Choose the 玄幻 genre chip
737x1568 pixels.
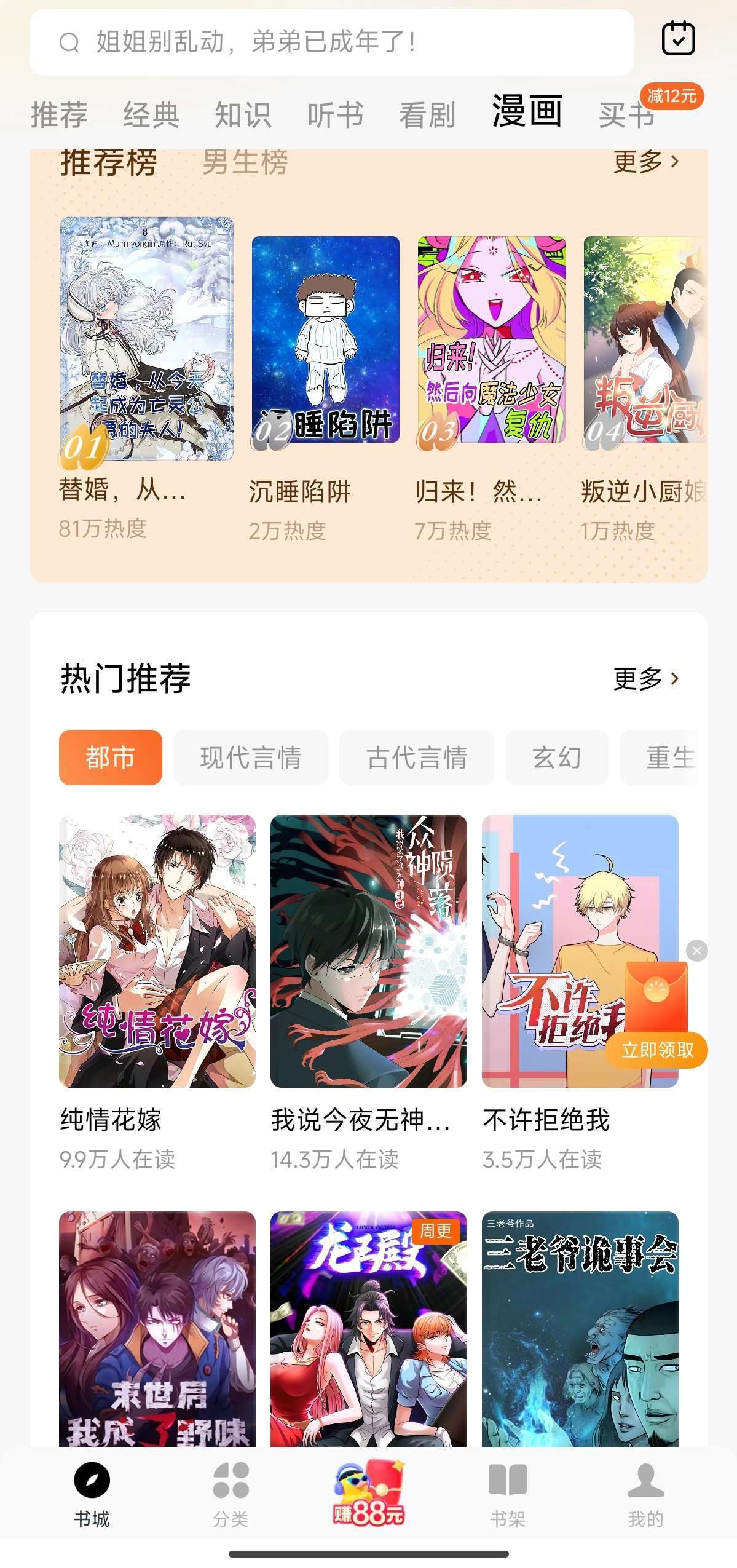[x=556, y=758]
